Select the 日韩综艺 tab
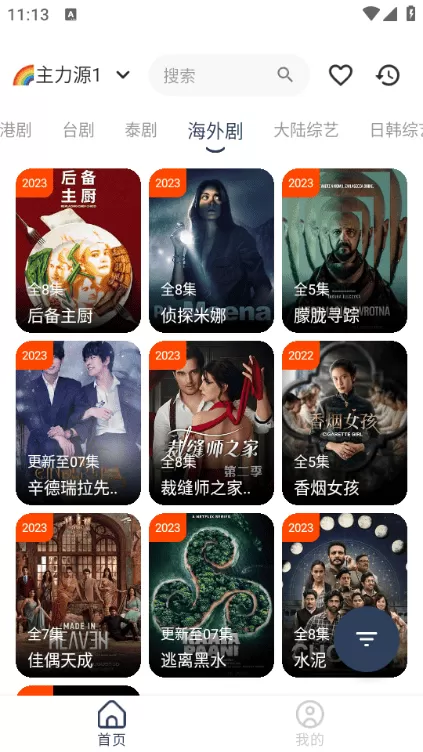 396,130
